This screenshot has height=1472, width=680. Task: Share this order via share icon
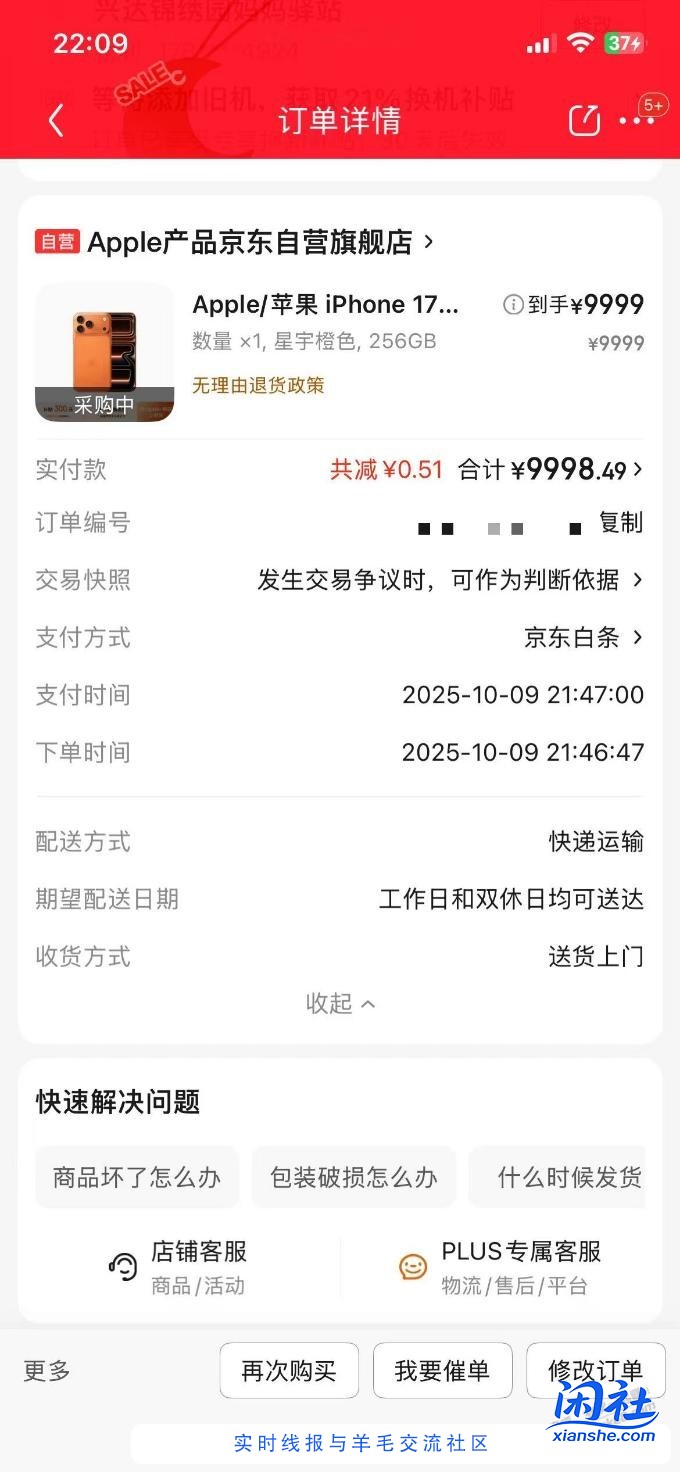pyautogui.click(x=584, y=121)
